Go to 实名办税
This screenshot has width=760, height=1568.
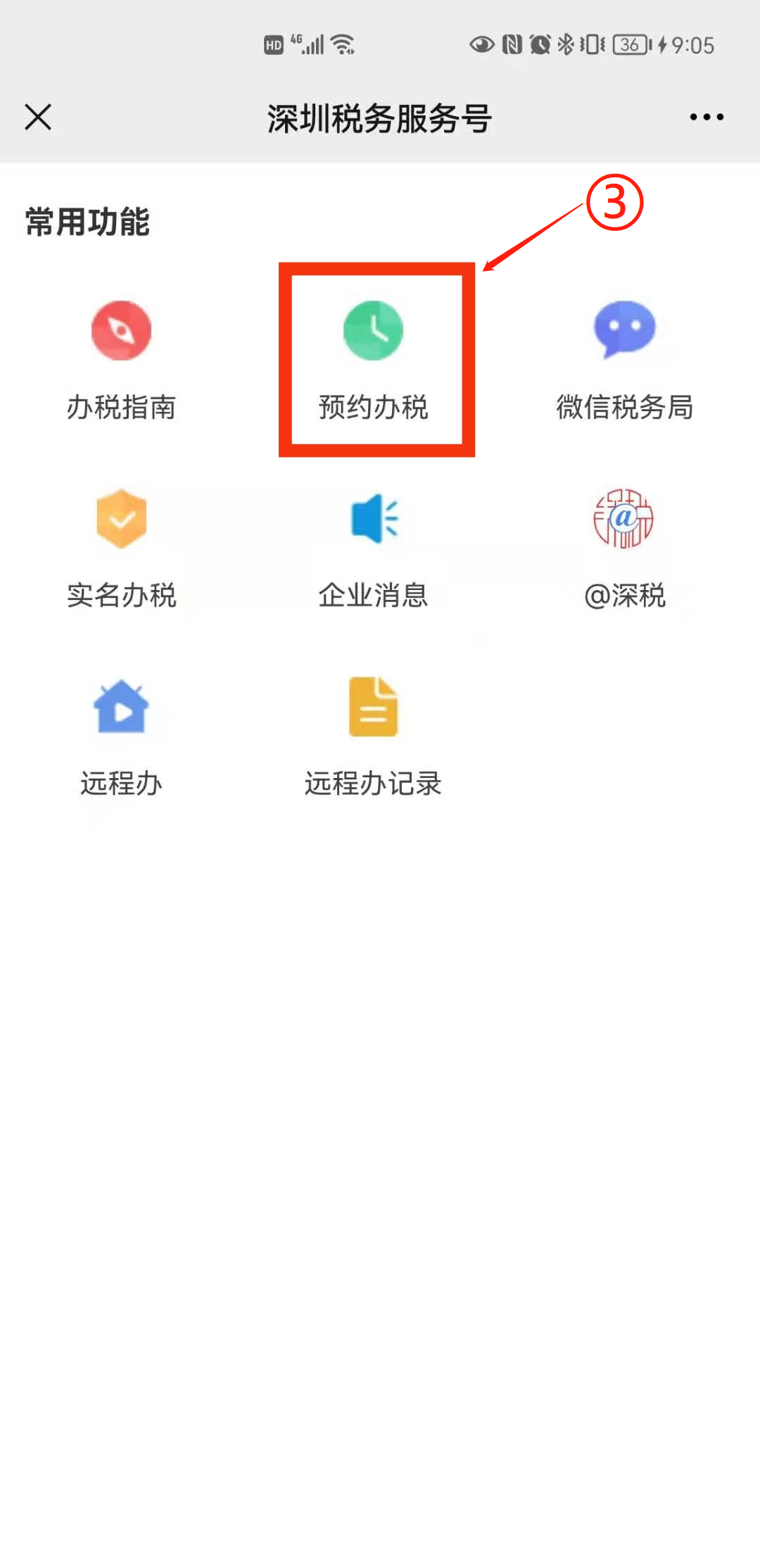click(x=121, y=548)
